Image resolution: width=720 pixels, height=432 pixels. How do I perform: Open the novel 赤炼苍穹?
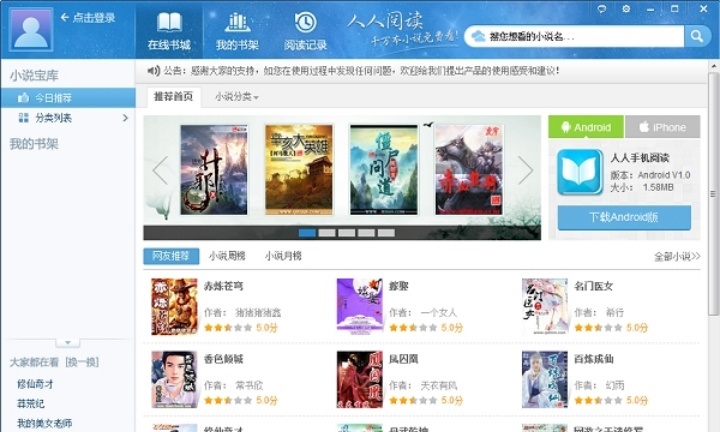coord(223,286)
